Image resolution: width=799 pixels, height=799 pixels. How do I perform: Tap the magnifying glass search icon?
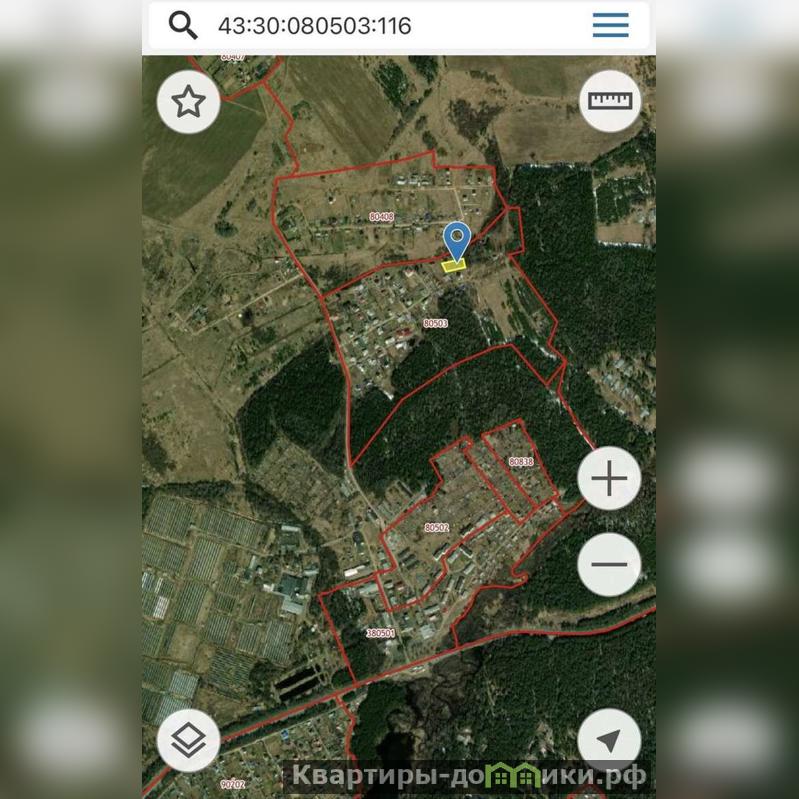183,26
